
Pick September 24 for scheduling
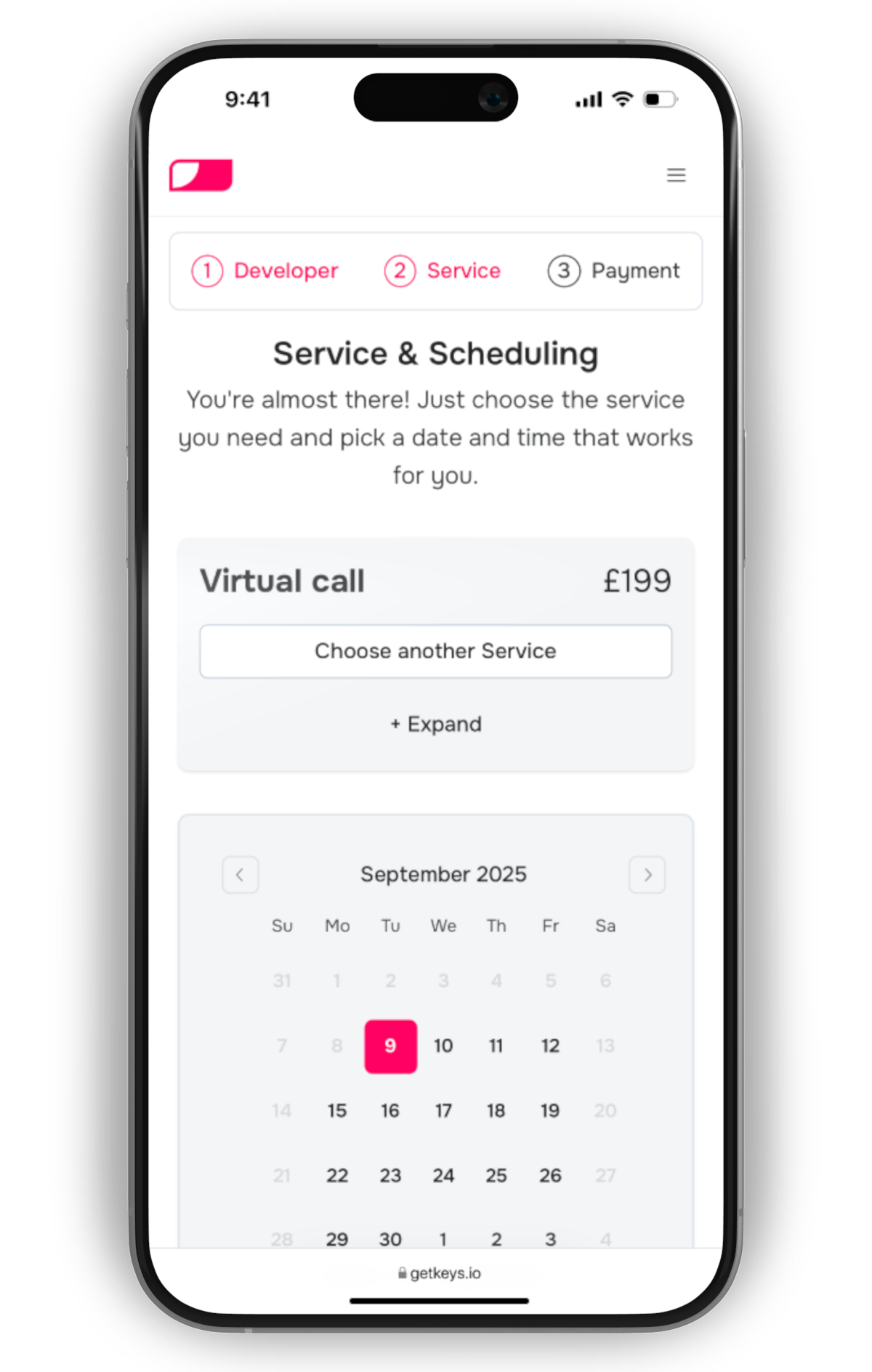point(443,1175)
